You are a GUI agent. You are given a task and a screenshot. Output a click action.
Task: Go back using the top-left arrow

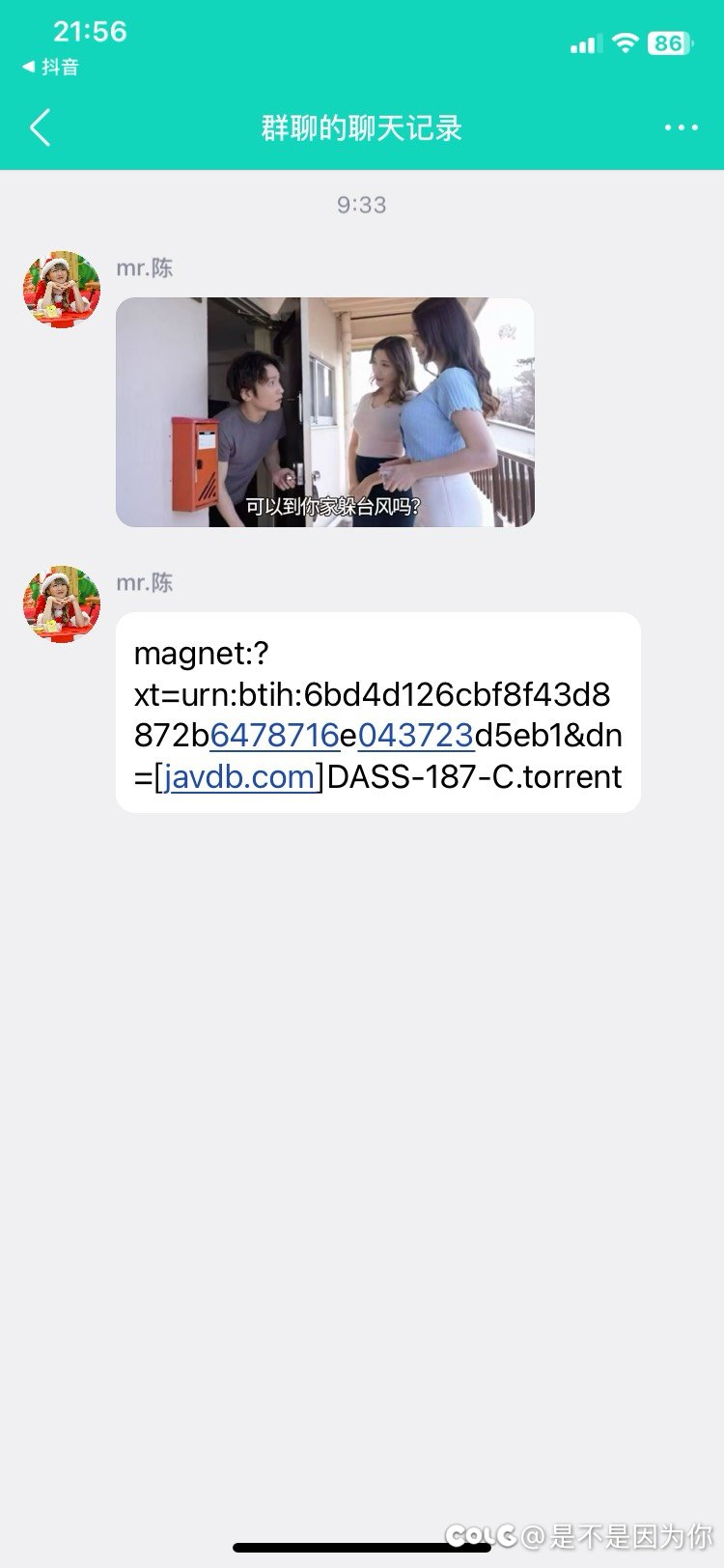tap(41, 127)
